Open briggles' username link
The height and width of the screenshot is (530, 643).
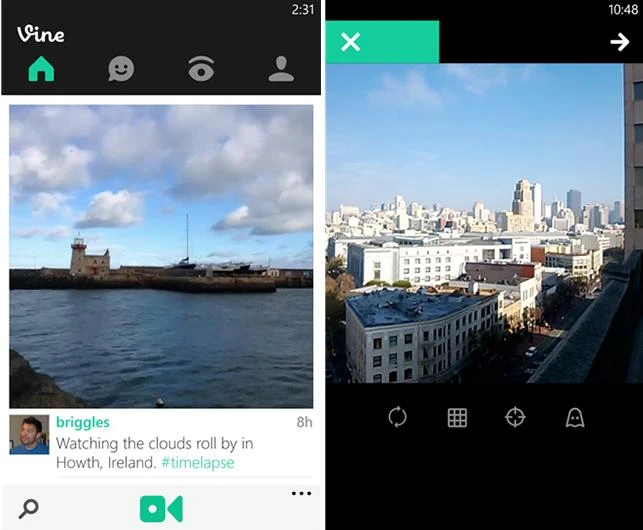83,422
